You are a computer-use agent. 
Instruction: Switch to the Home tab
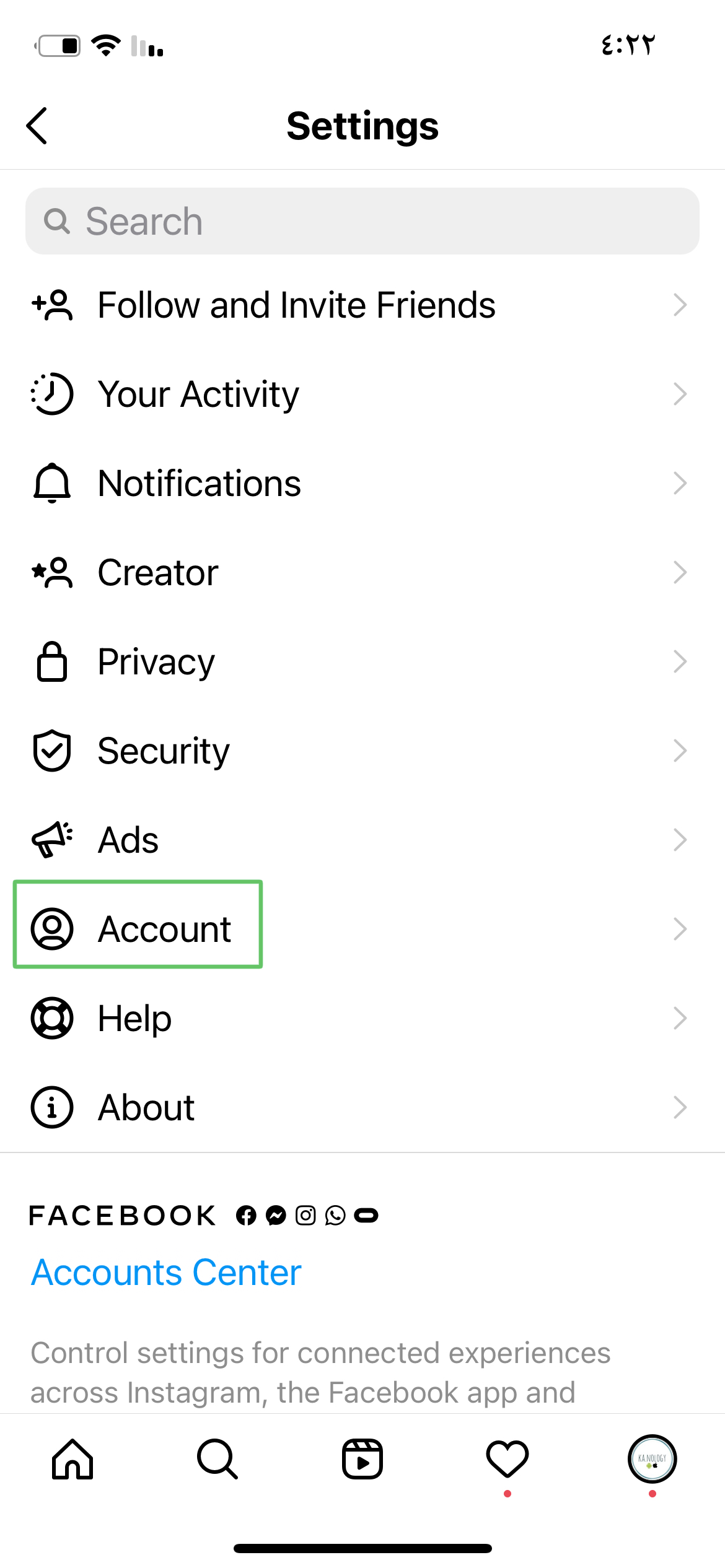[72, 1459]
